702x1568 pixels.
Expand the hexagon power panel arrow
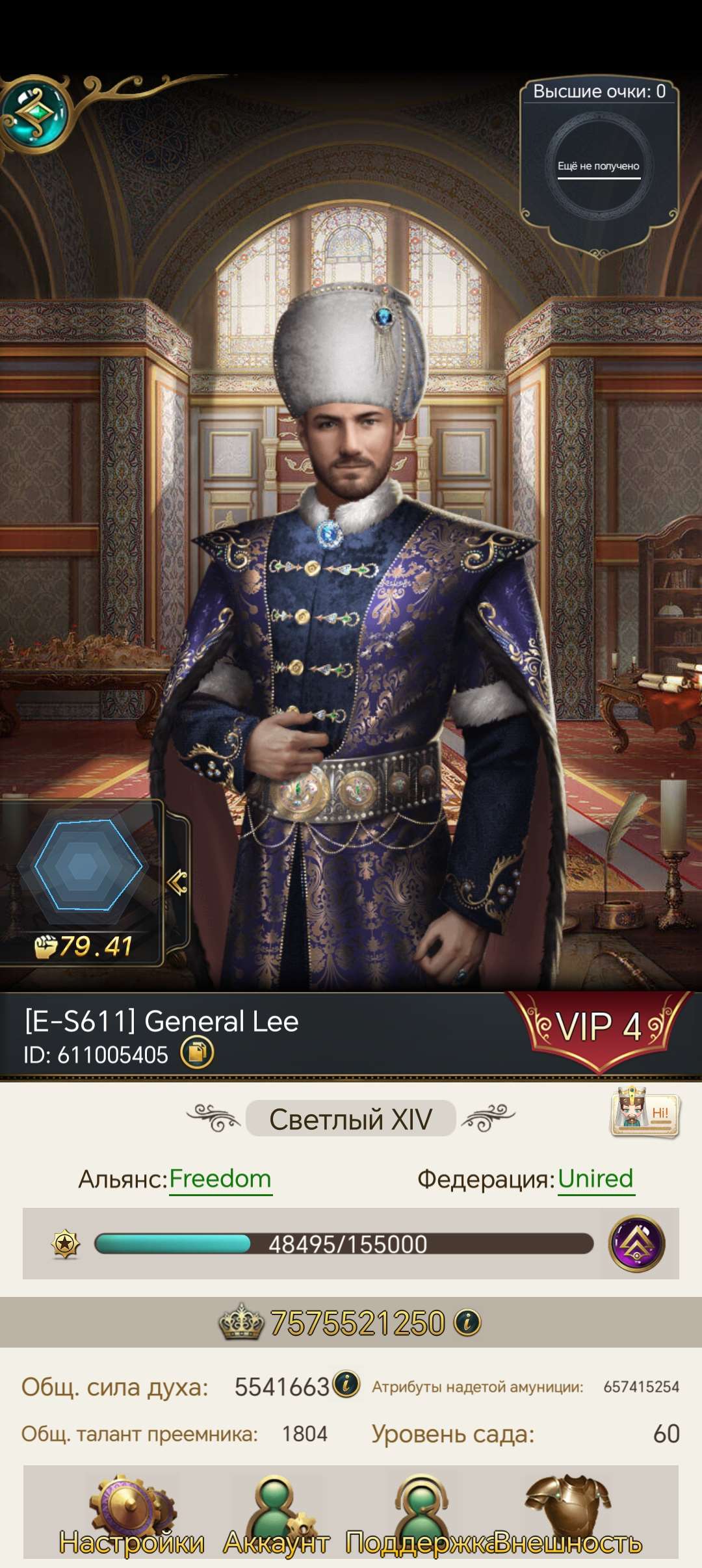click(177, 882)
